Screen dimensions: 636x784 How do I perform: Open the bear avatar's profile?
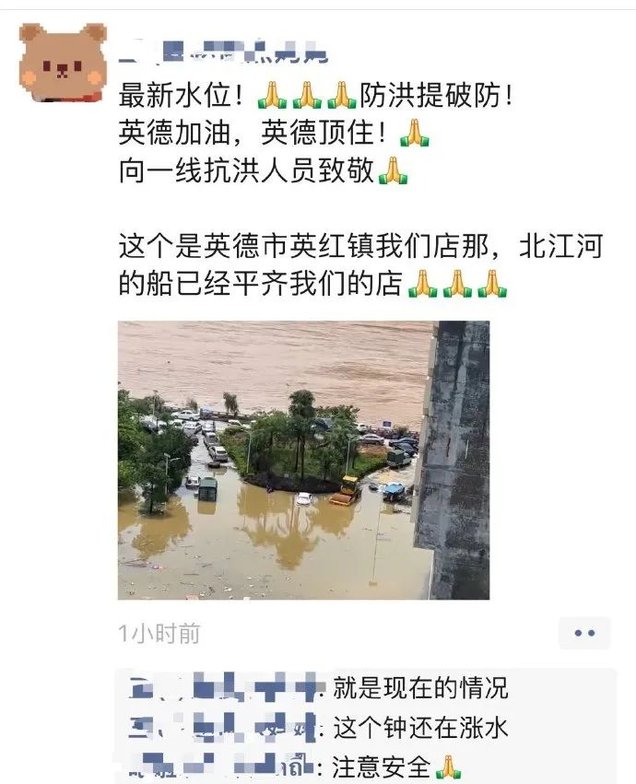[x=62, y=62]
